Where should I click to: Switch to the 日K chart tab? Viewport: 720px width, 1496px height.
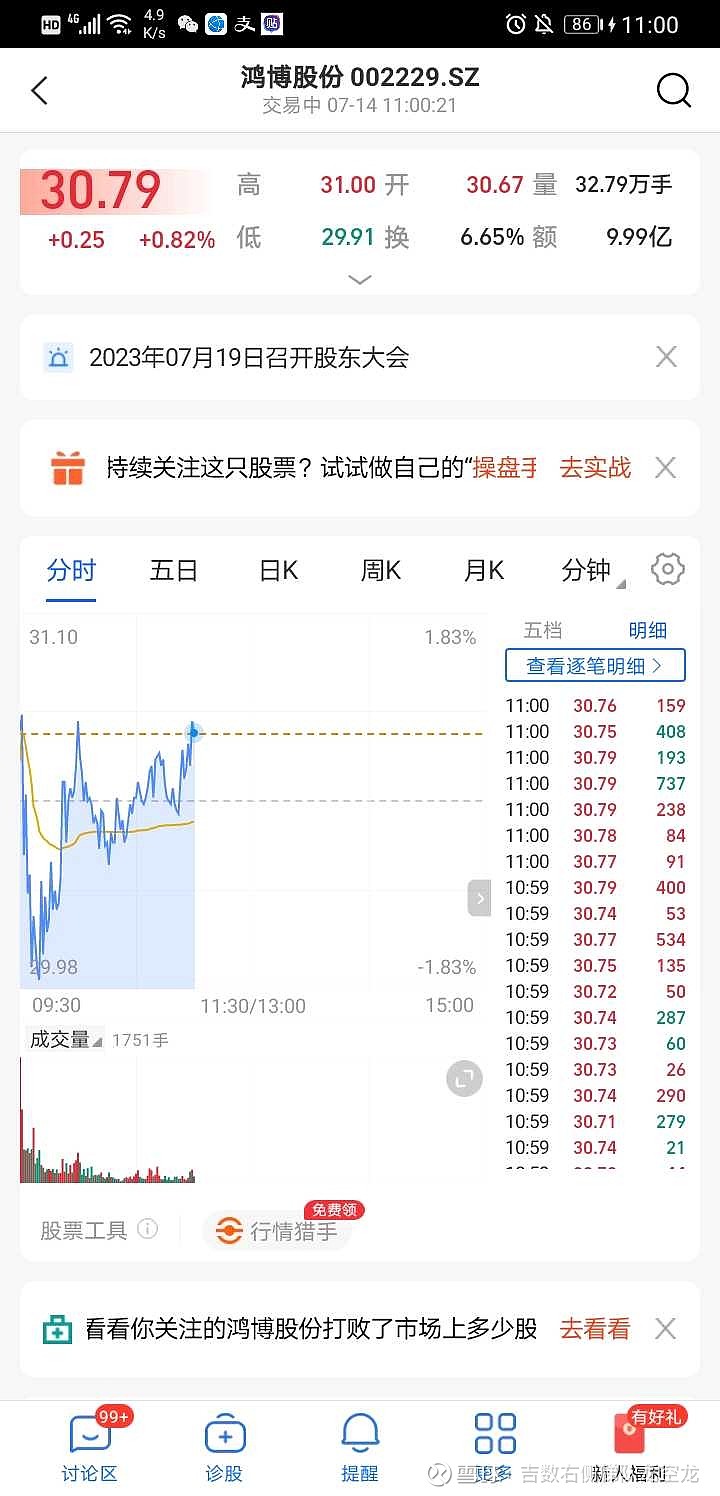point(278,571)
